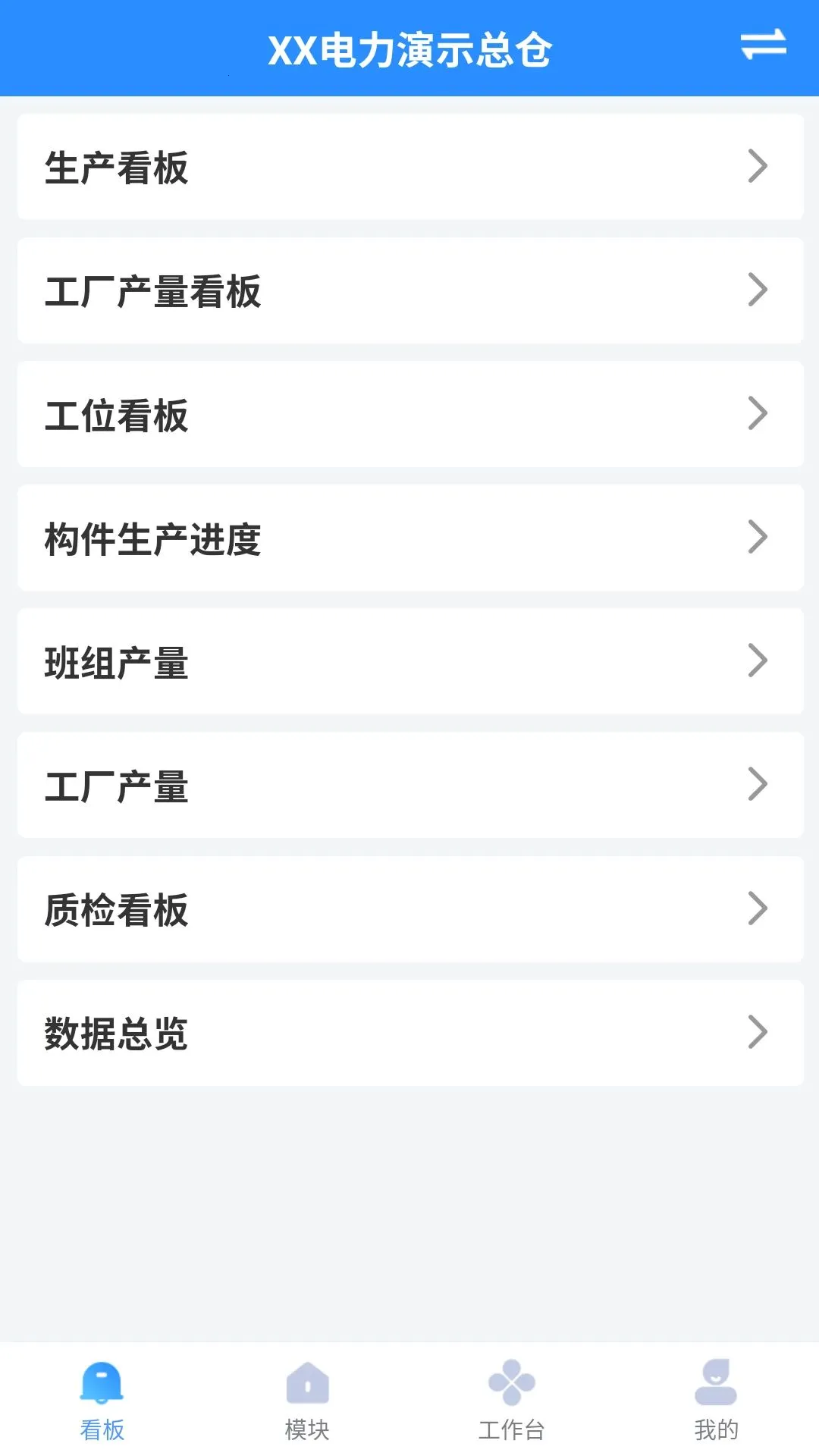Viewport: 819px width, 1456px height.
Task: Open 质检看板 row
Action: (x=409, y=909)
